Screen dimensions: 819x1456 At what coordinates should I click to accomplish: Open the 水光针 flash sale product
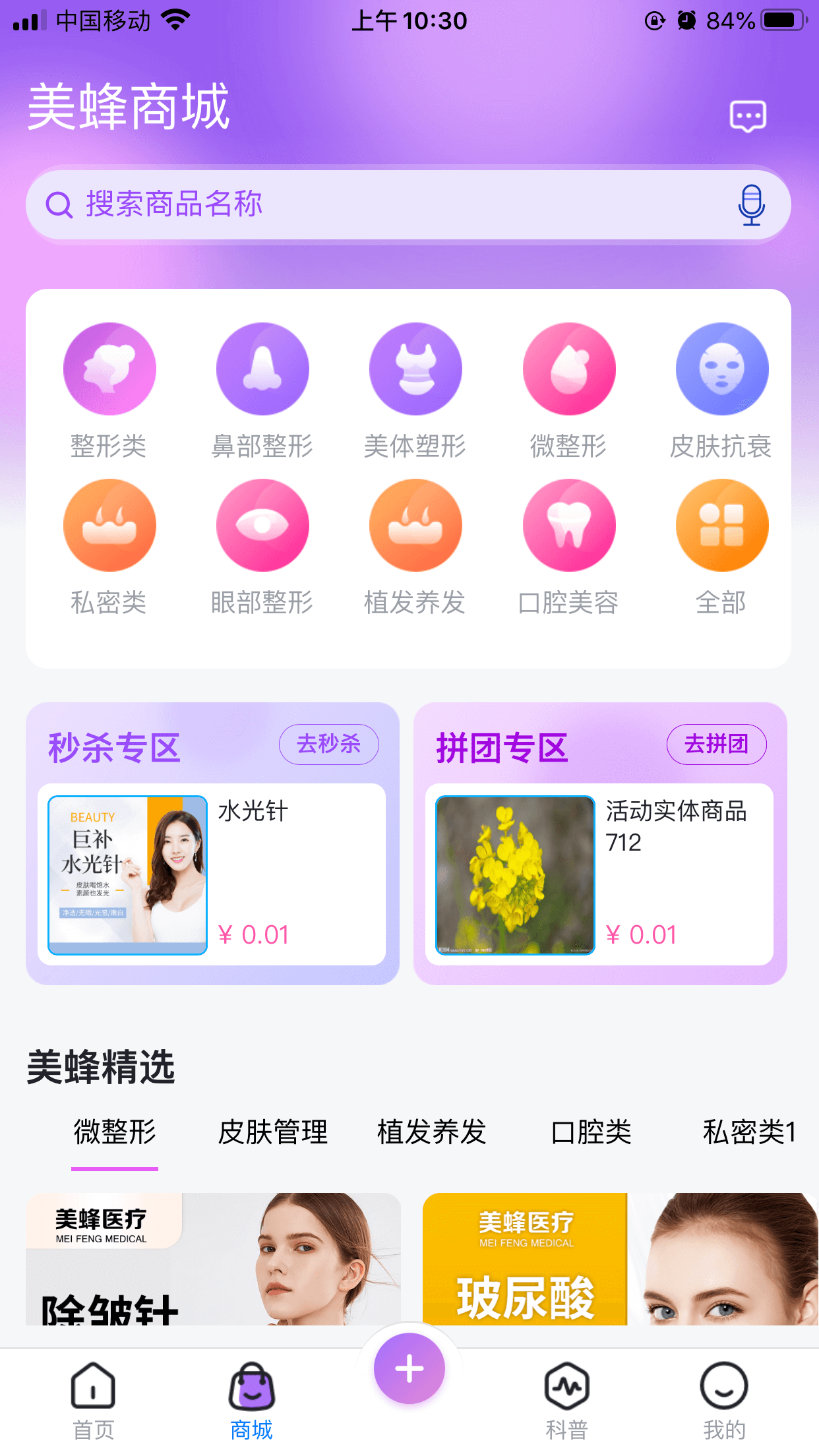pos(212,874)
